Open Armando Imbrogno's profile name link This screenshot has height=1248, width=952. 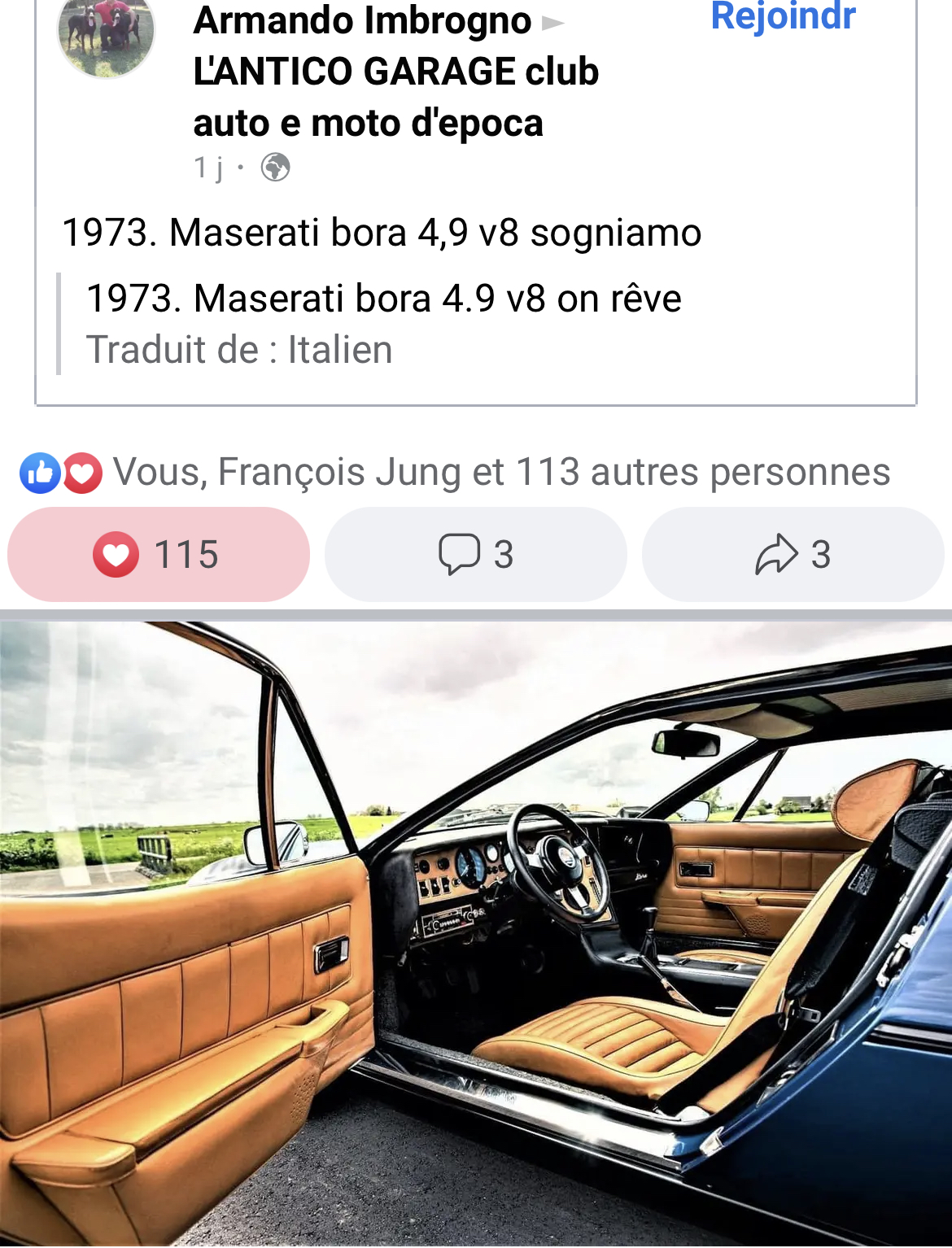coord(362,20)
